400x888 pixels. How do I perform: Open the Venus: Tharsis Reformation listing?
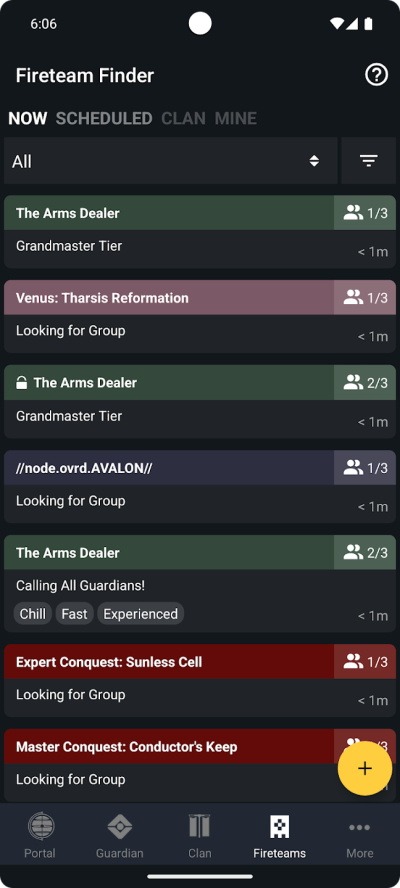pos(200,317)
